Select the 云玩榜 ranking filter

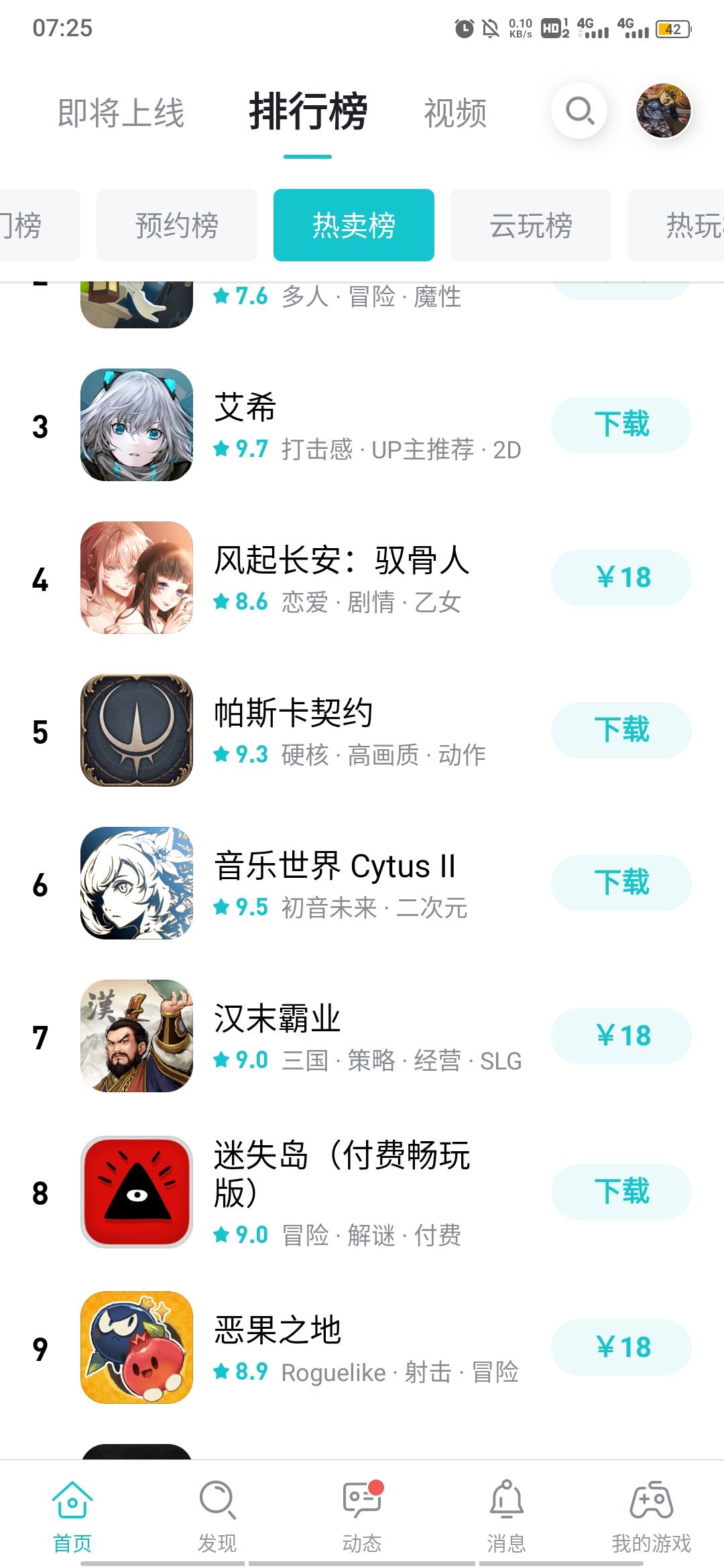[530, 225]
